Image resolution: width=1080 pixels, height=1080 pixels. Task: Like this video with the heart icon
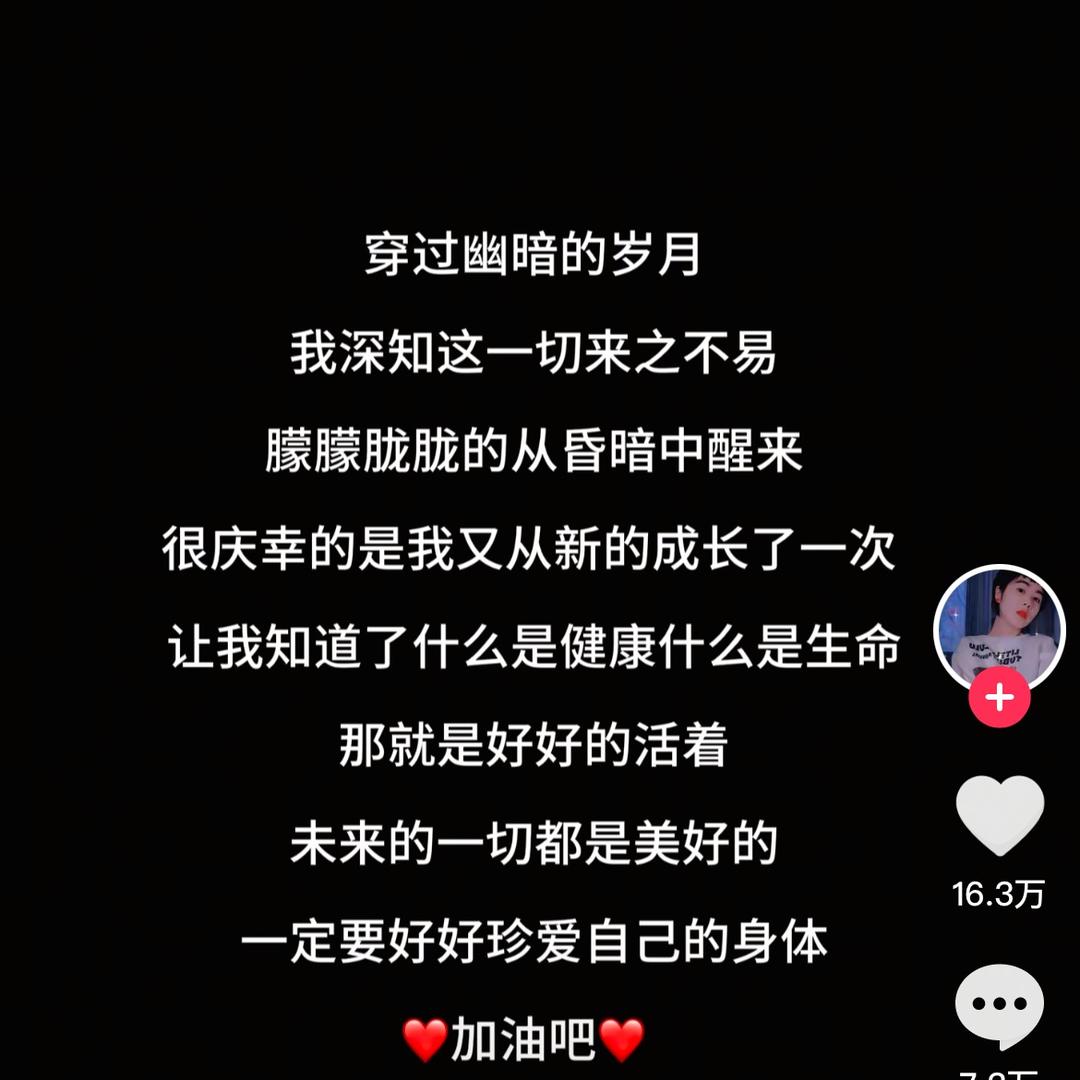[x=999, y=816]
